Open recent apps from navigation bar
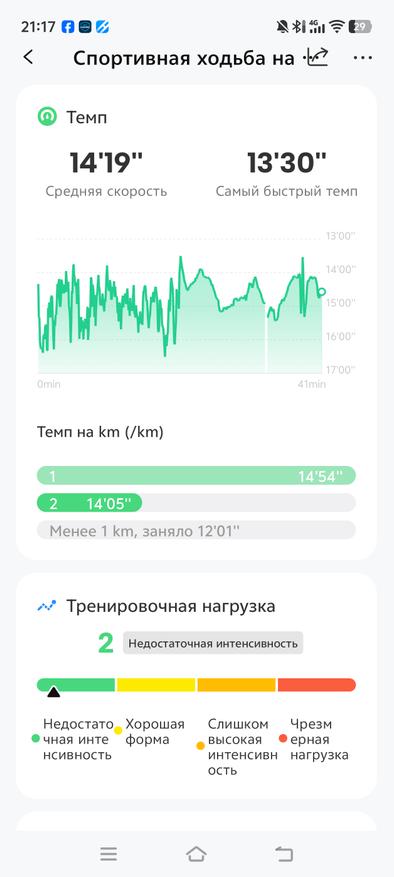This screenshot has width=394, height=877. [109, 854]
